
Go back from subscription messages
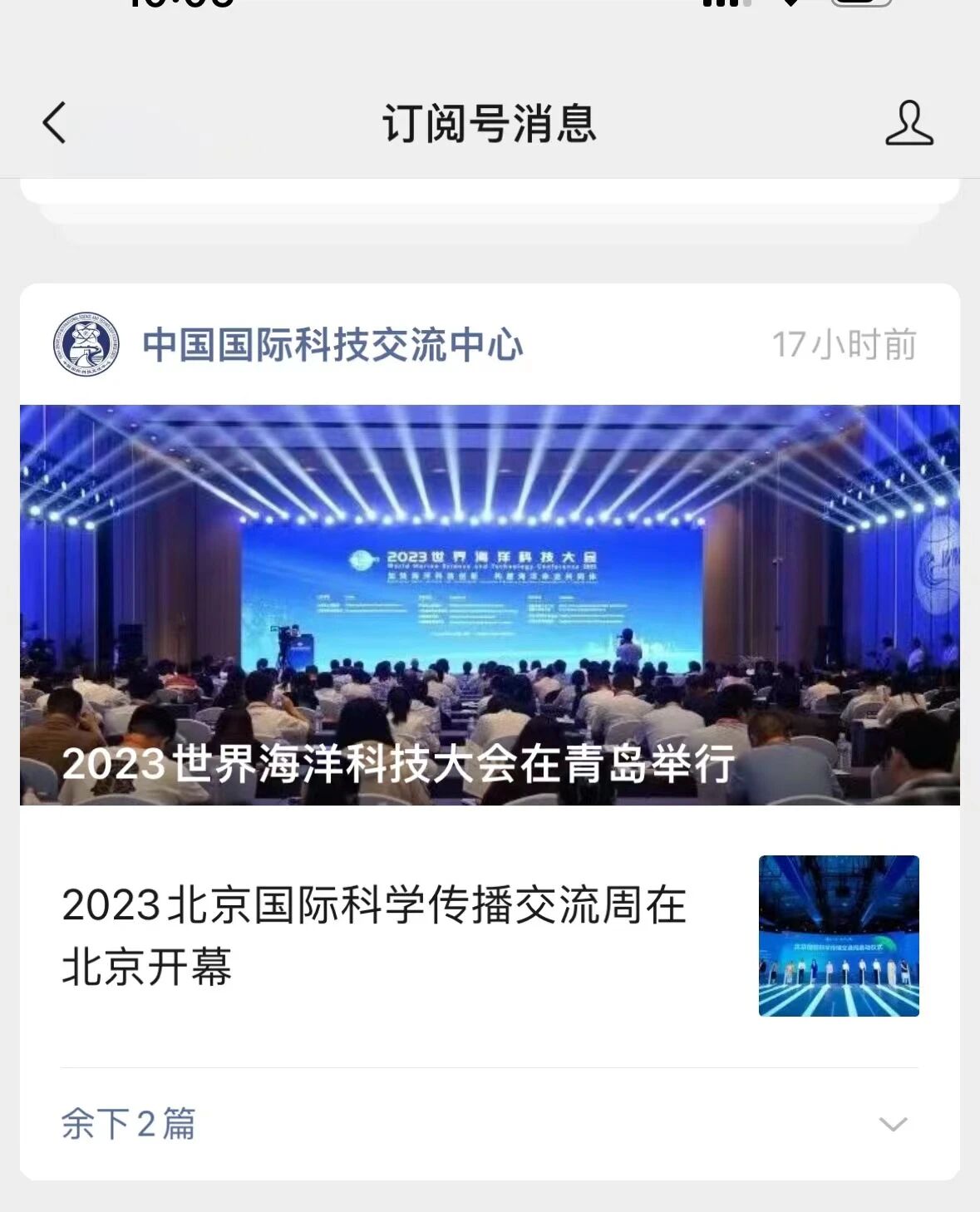pos(55,123)
